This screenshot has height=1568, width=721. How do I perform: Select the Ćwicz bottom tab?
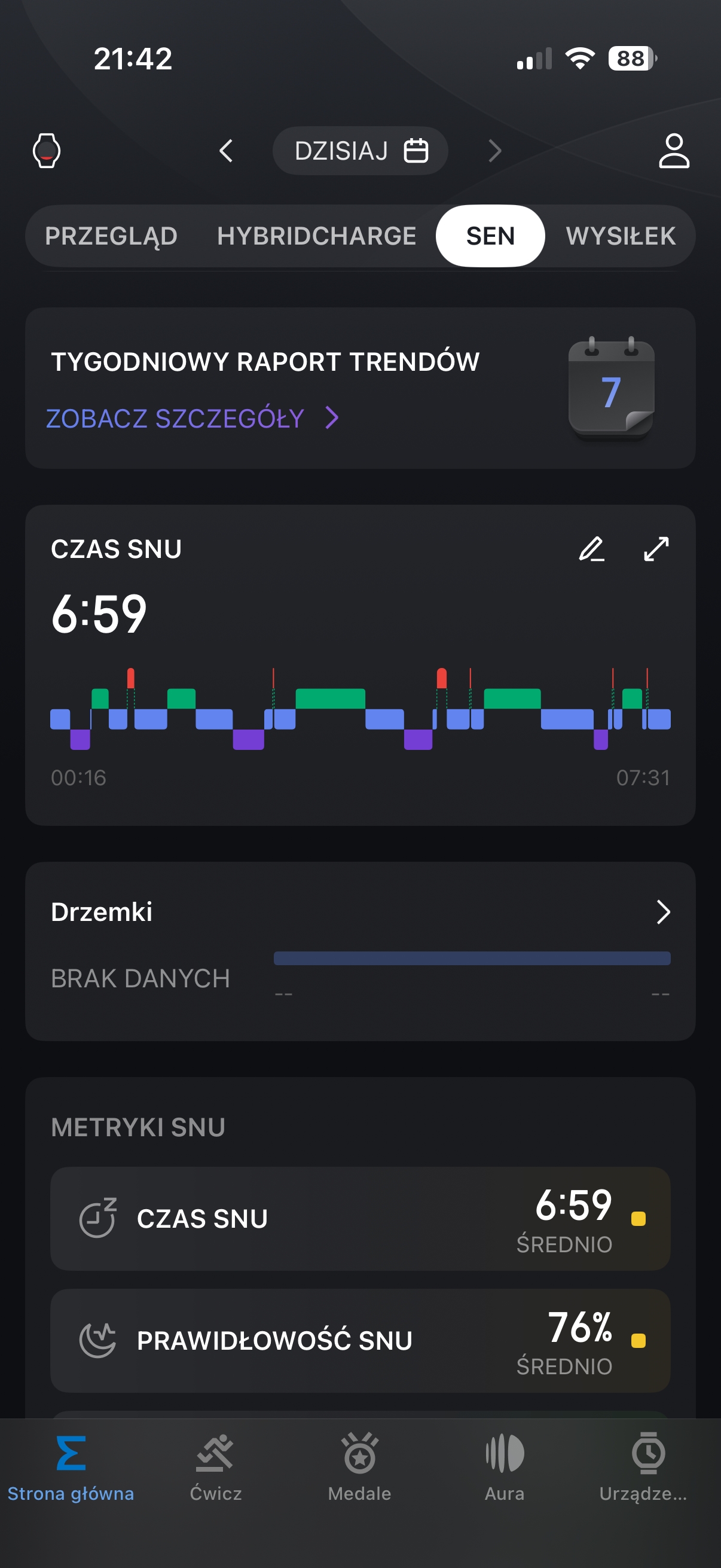(x=215, y=1467)
